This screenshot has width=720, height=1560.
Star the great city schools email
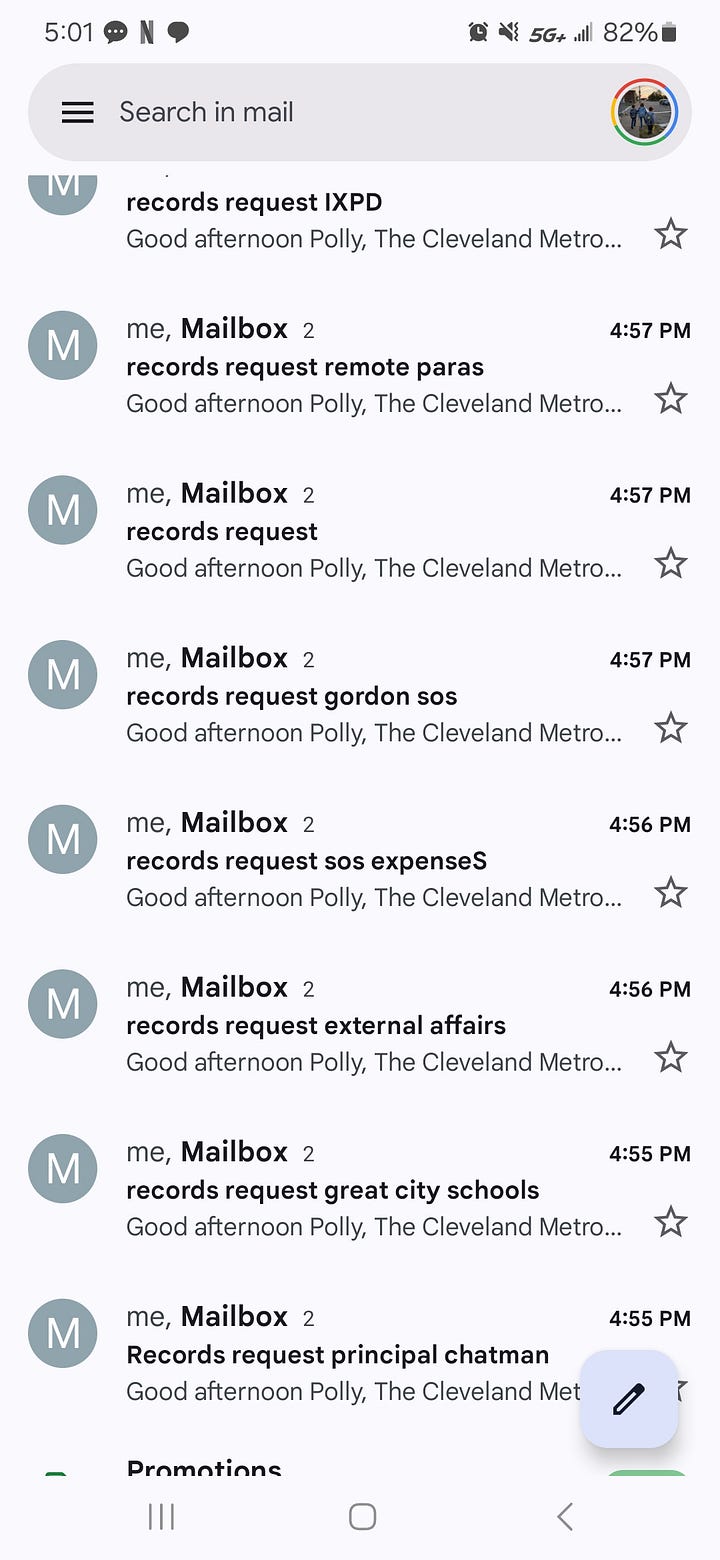(x=670, y=1221)
